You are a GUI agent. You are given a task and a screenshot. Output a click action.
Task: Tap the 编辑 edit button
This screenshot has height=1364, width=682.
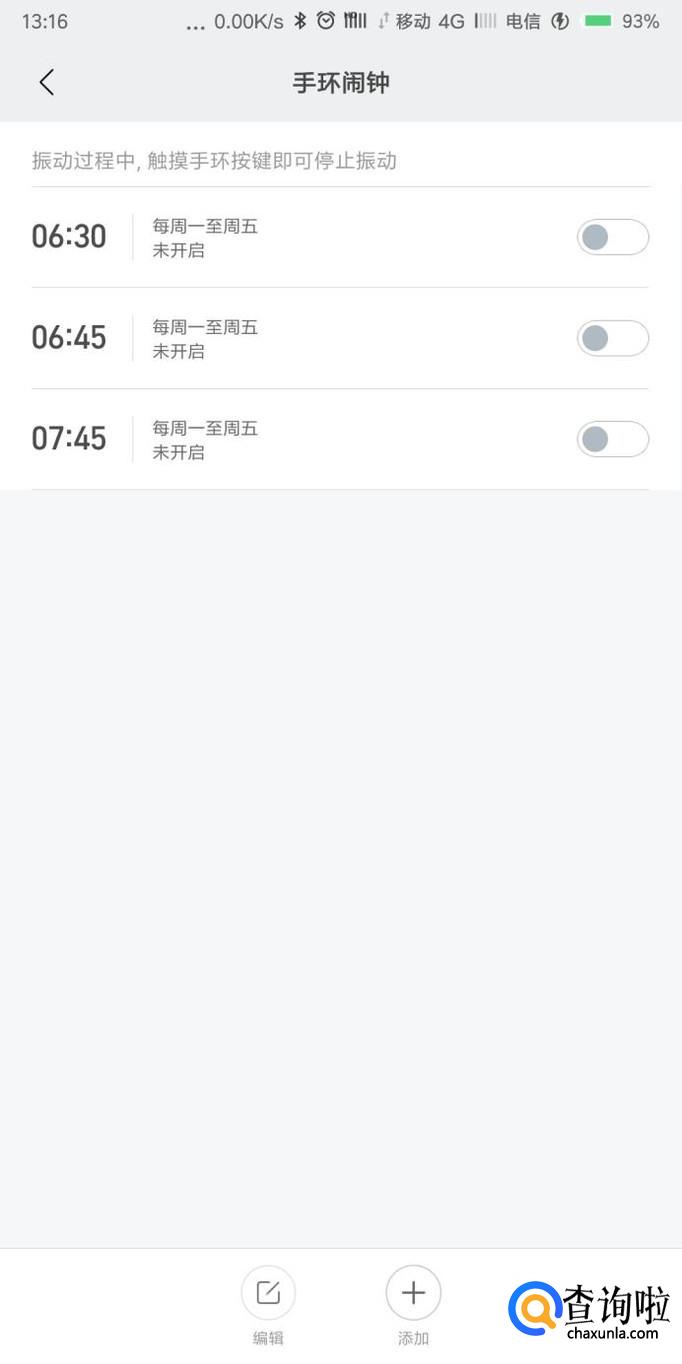(268, 1293)
